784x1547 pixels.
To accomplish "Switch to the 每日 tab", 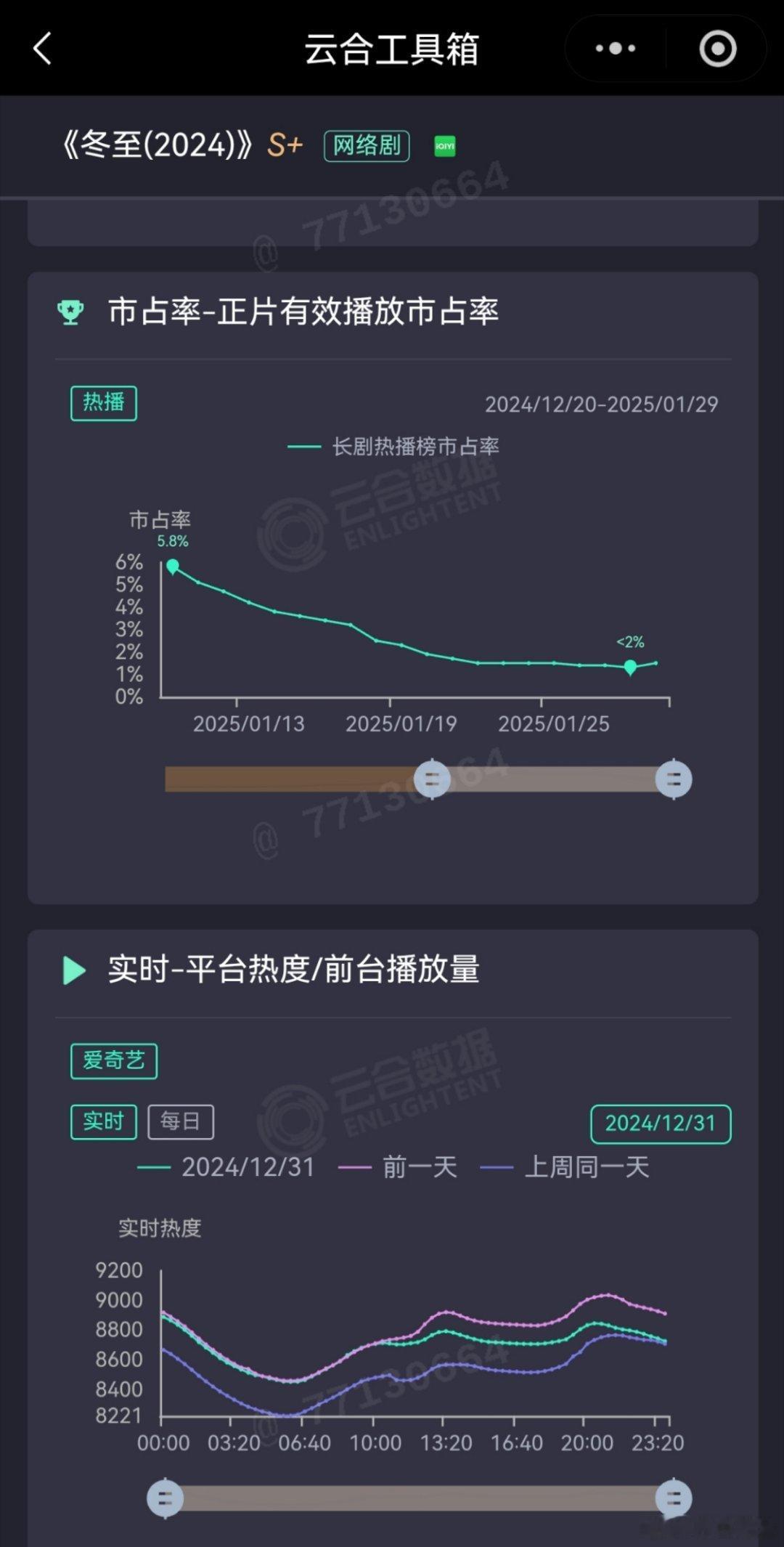I will (181, 1121).
